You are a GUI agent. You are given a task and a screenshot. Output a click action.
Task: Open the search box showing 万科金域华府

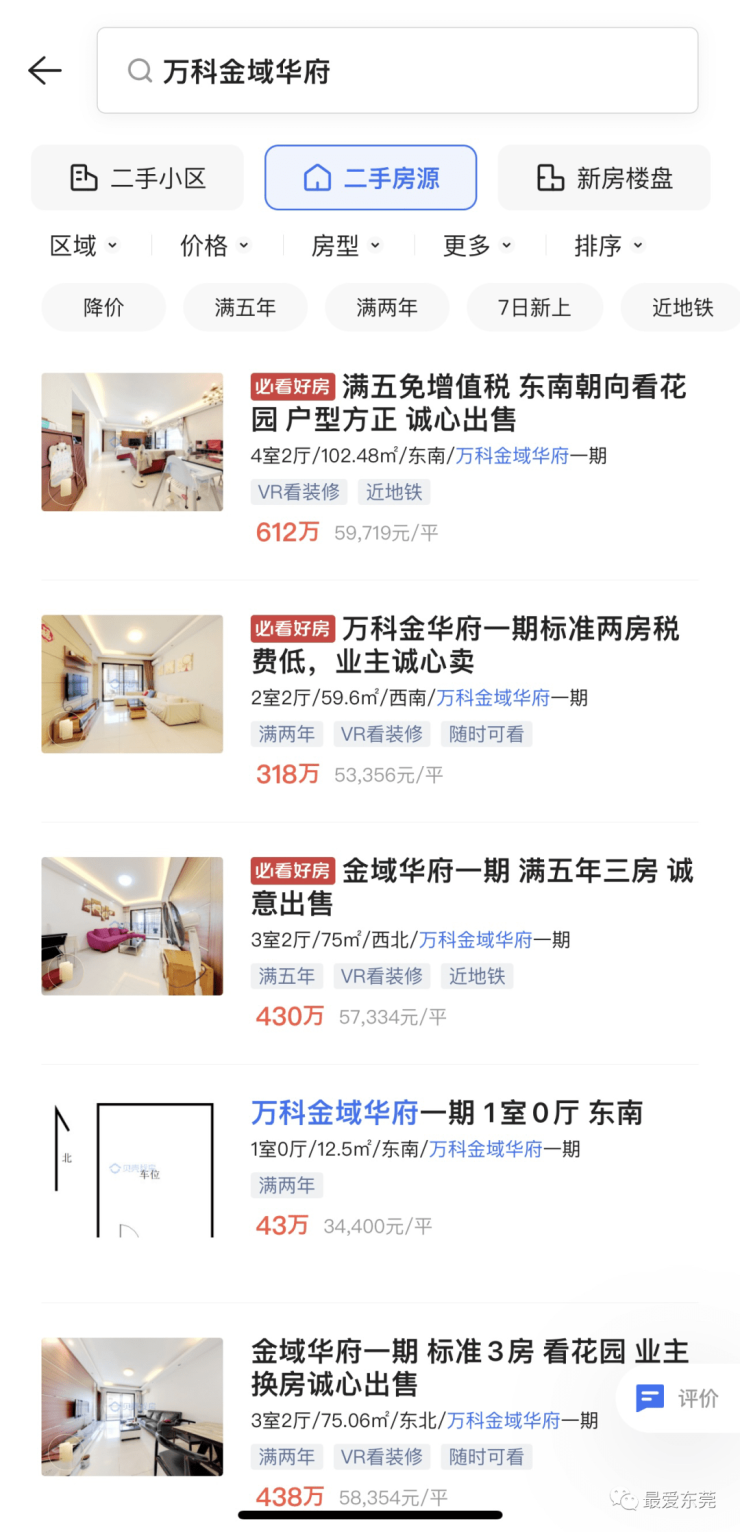click(397, 71)
